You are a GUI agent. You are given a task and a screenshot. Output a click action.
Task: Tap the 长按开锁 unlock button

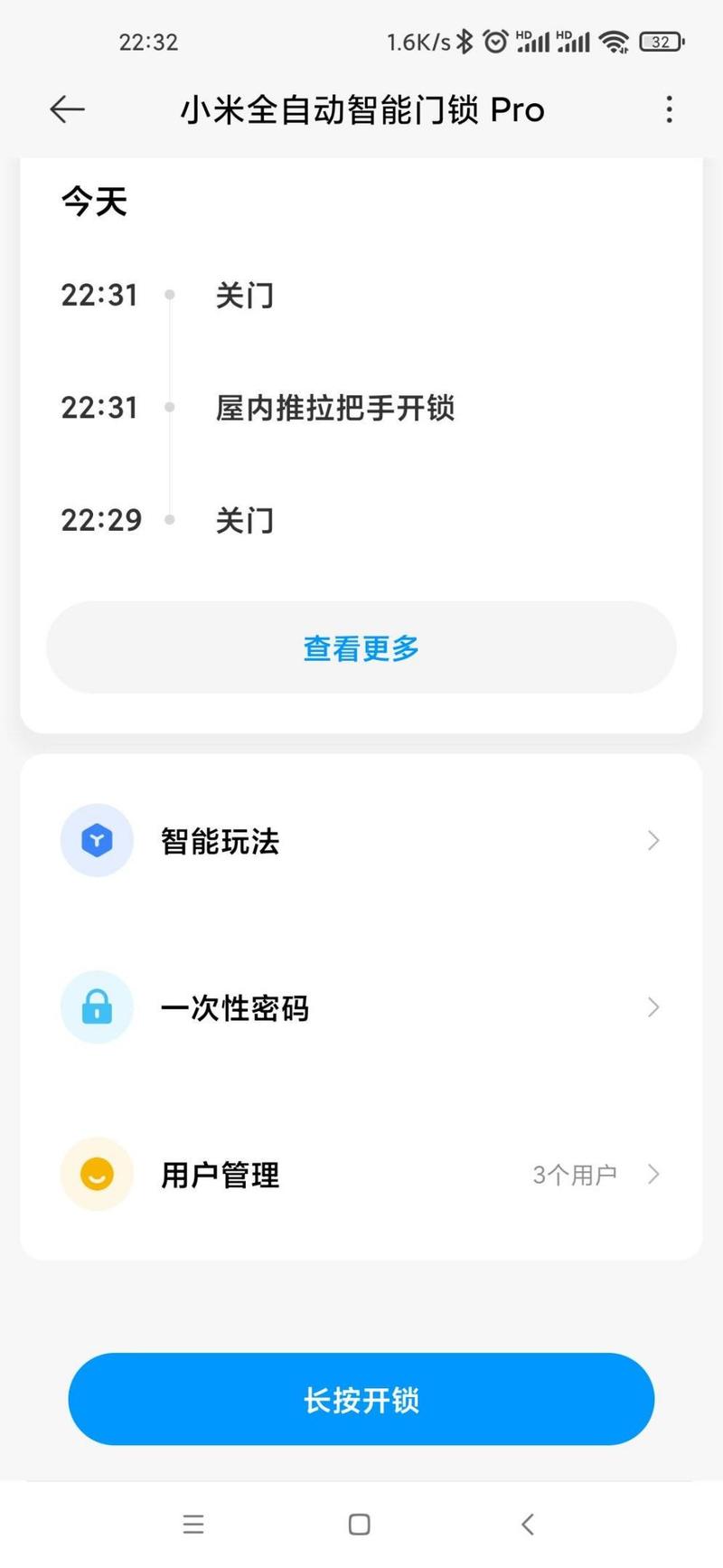(x=361, y=1400)
